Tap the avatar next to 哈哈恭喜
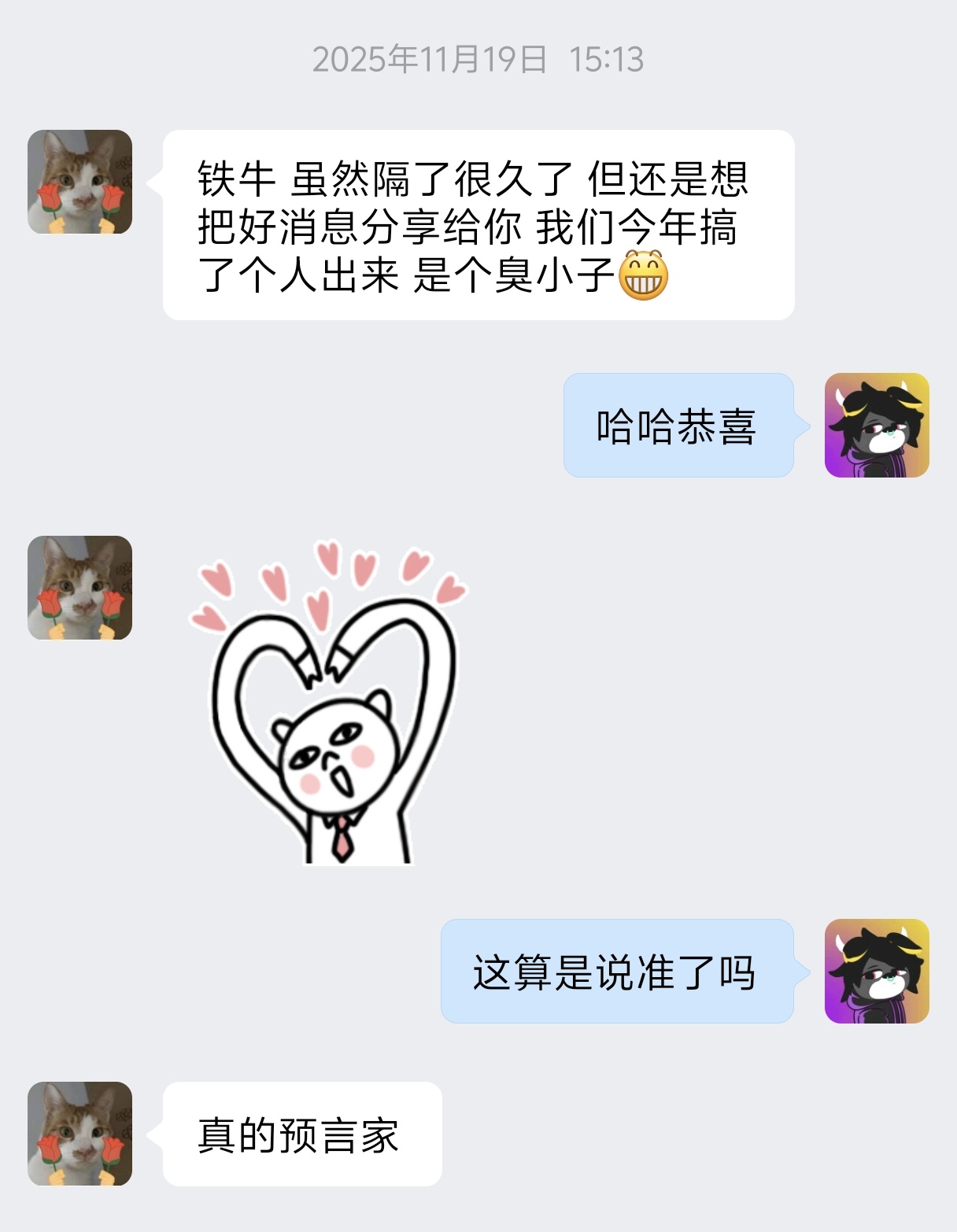Image resolution: width=957 pixels, height=1232 pixels. point(877,425)
